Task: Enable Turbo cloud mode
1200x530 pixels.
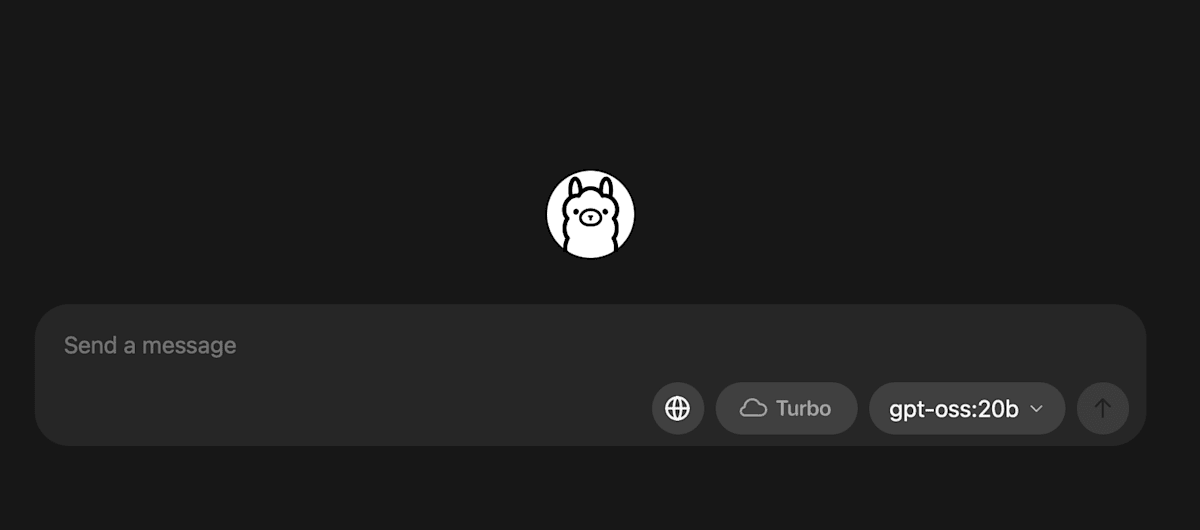Action: [786, 408]
